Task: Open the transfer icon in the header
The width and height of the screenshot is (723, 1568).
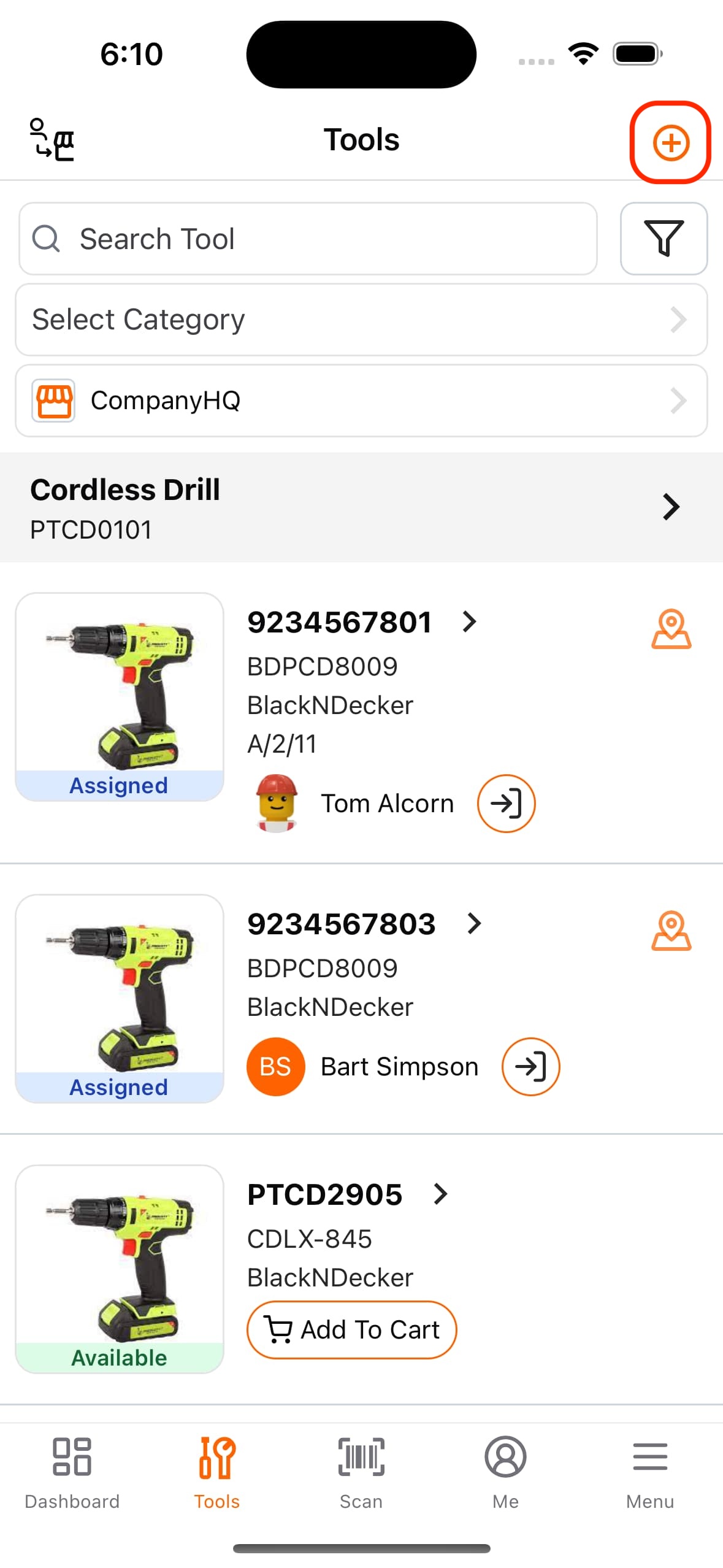Action: tap(52, 140)
